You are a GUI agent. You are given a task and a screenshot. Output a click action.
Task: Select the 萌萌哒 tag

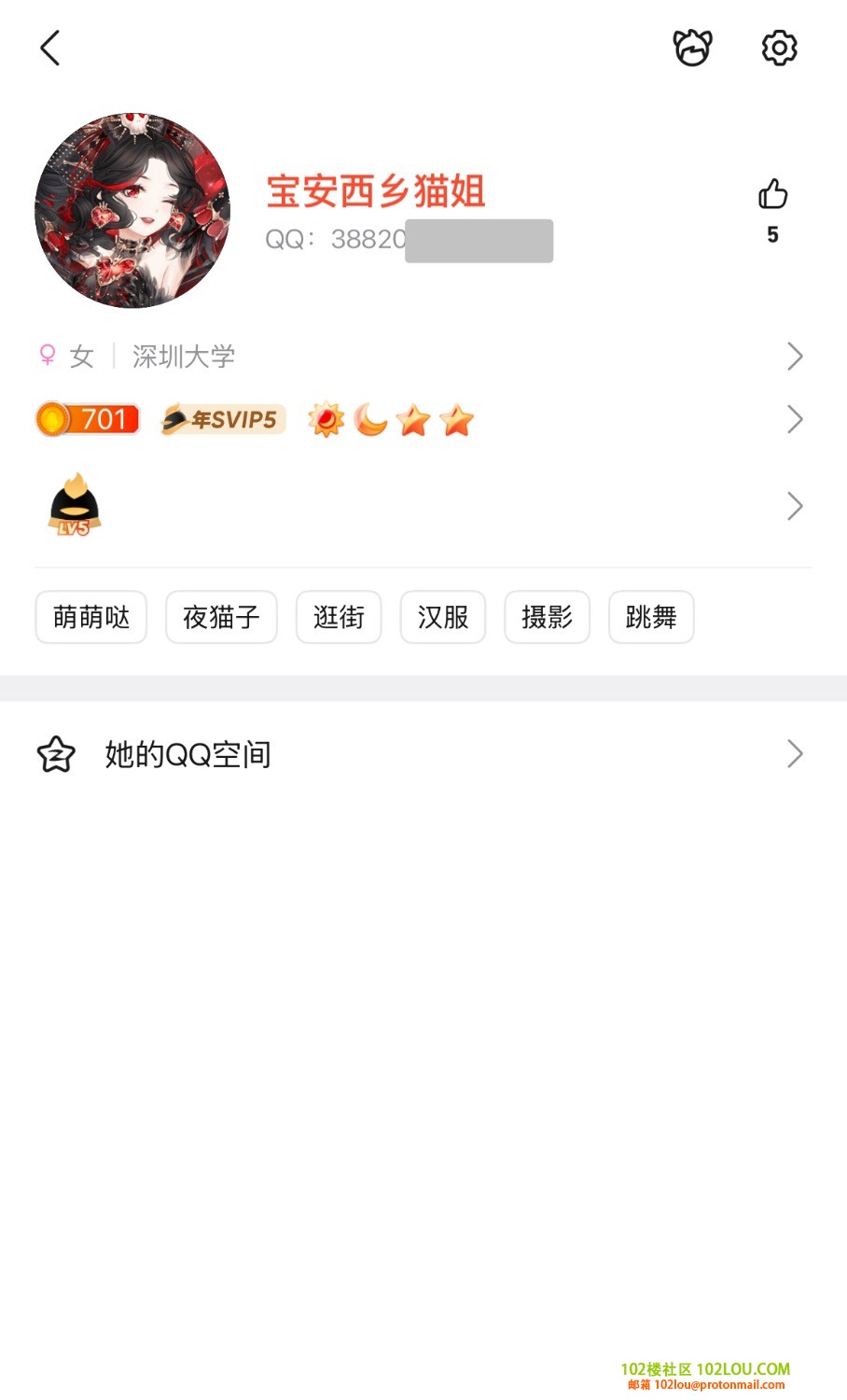click(x=91, y=617)
